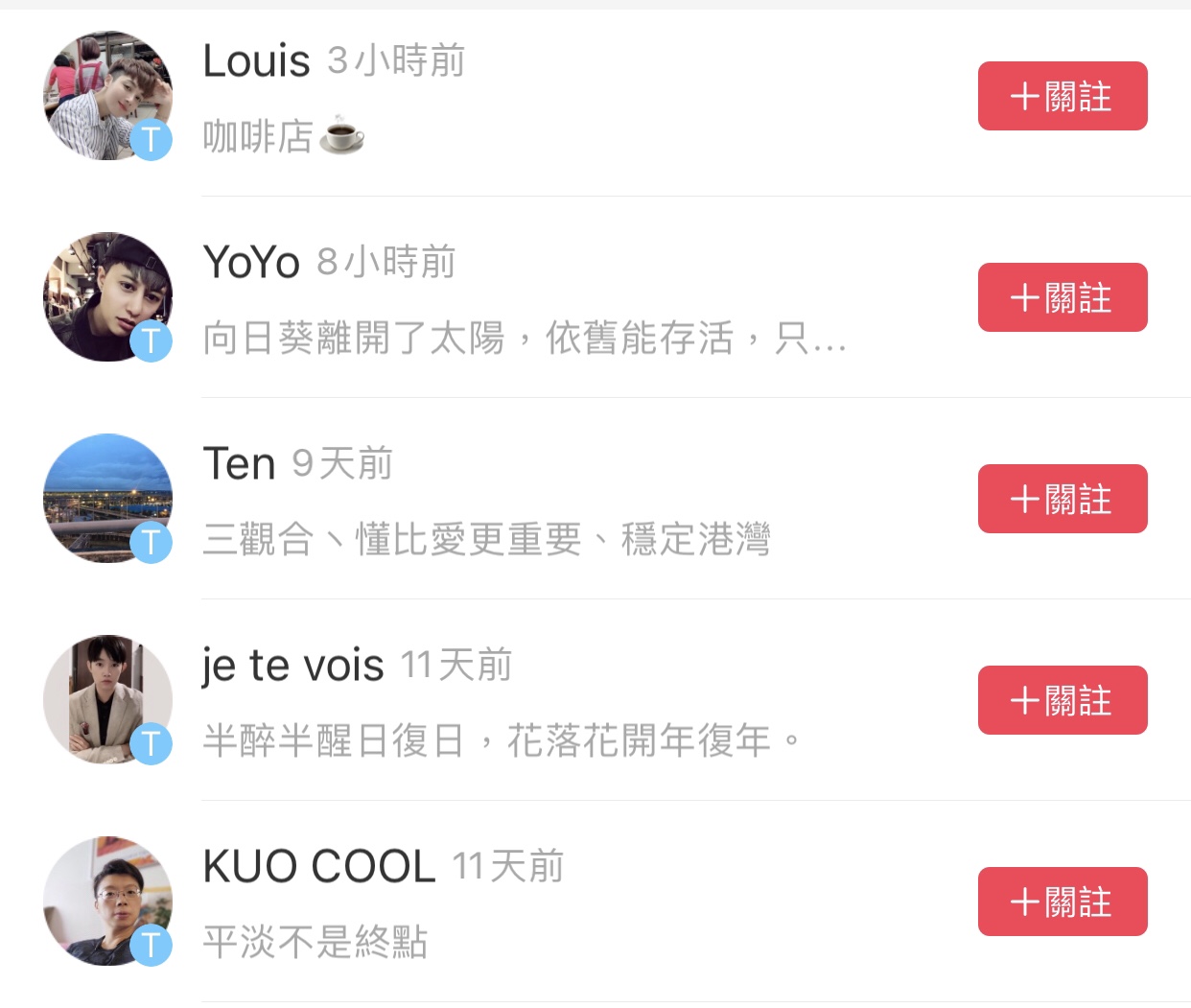Open YoYo's profile picture

coord(107,297)
